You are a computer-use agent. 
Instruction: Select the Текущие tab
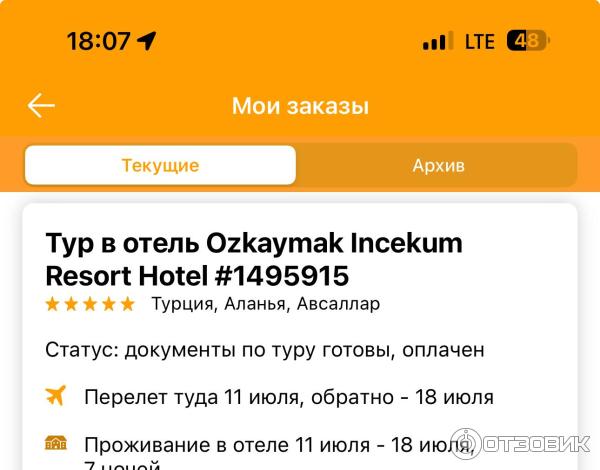pyautogui.click(x=160, y=166)
